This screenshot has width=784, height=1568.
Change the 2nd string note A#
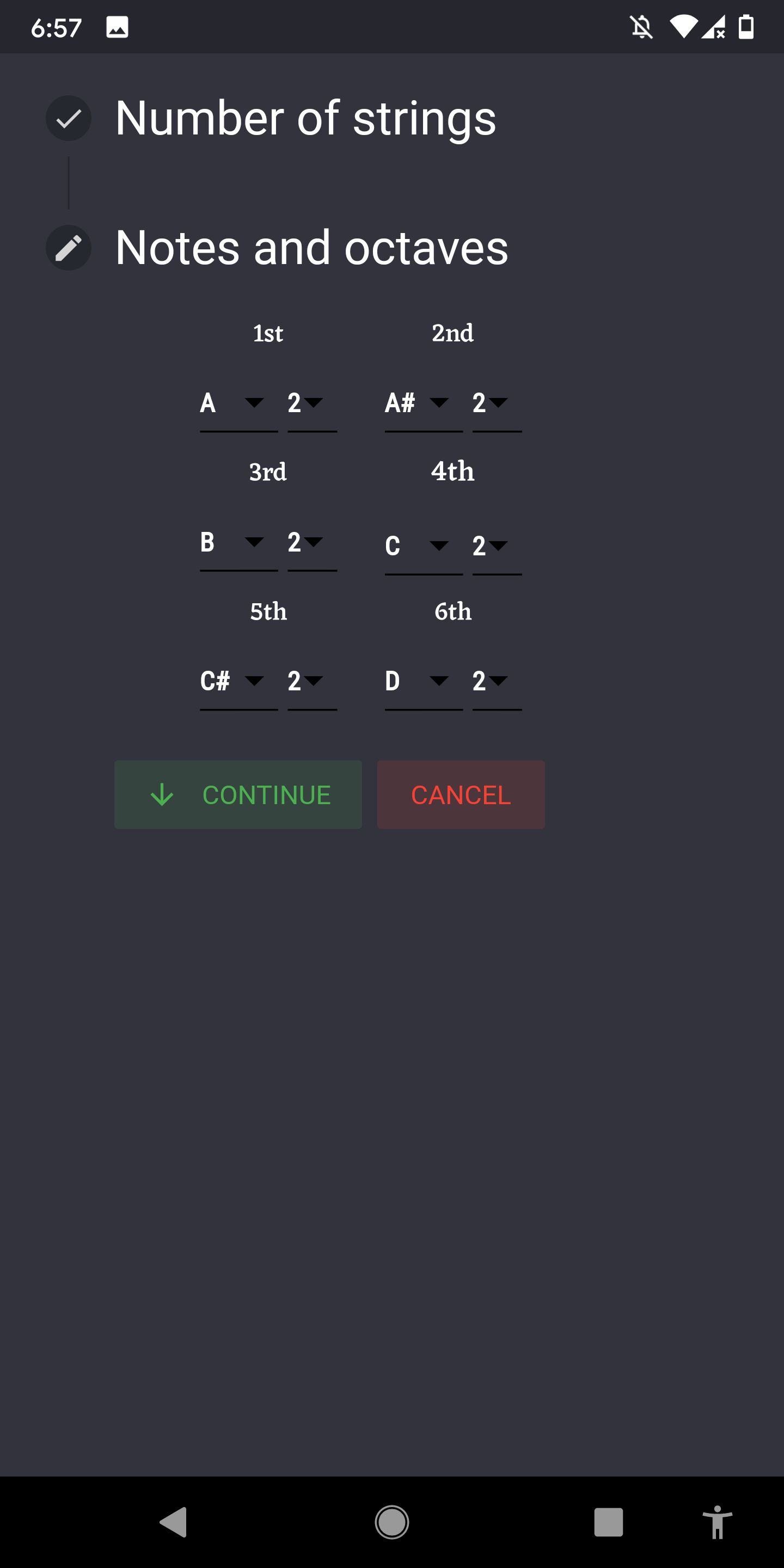[423, 403]
